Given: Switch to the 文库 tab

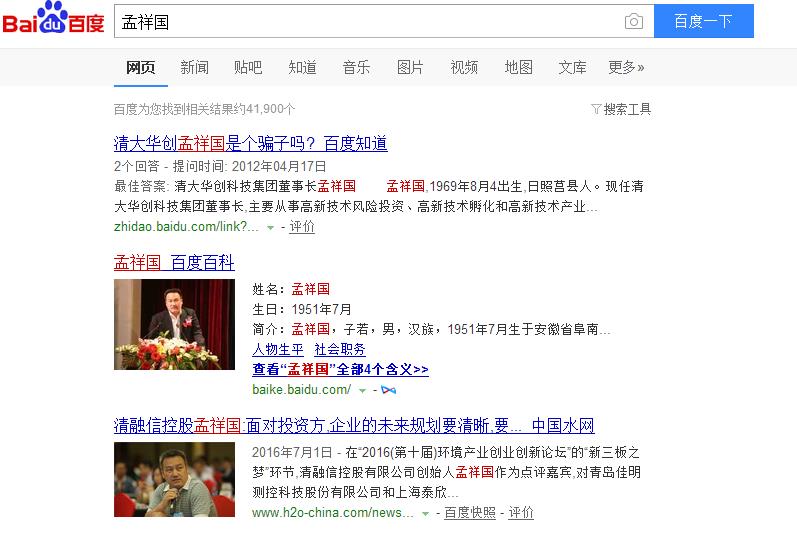Looking at the screenshot, I should pyautogui.click(x=572, y=67).
